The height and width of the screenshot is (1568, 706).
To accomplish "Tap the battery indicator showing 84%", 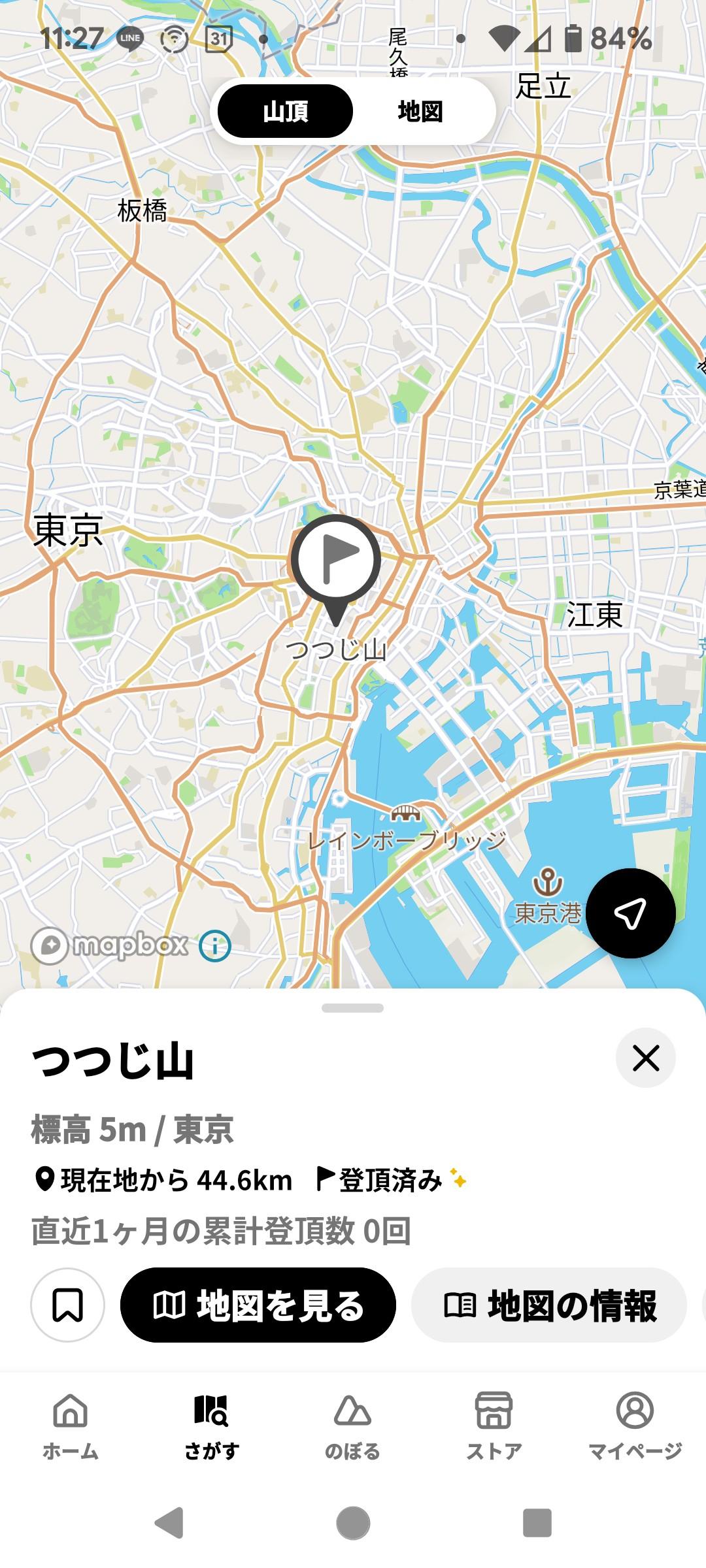I will (x=574, y=39).
